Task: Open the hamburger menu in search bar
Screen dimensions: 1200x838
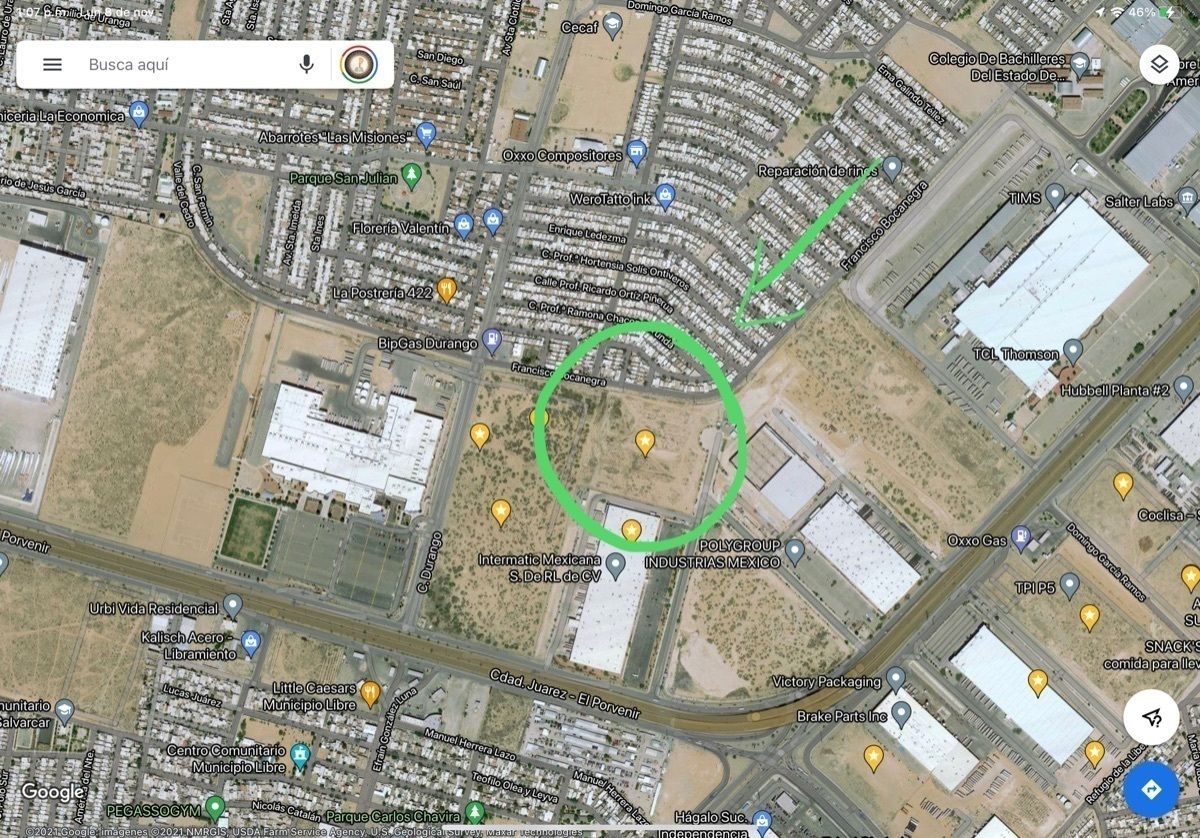Action: point(52,64)
